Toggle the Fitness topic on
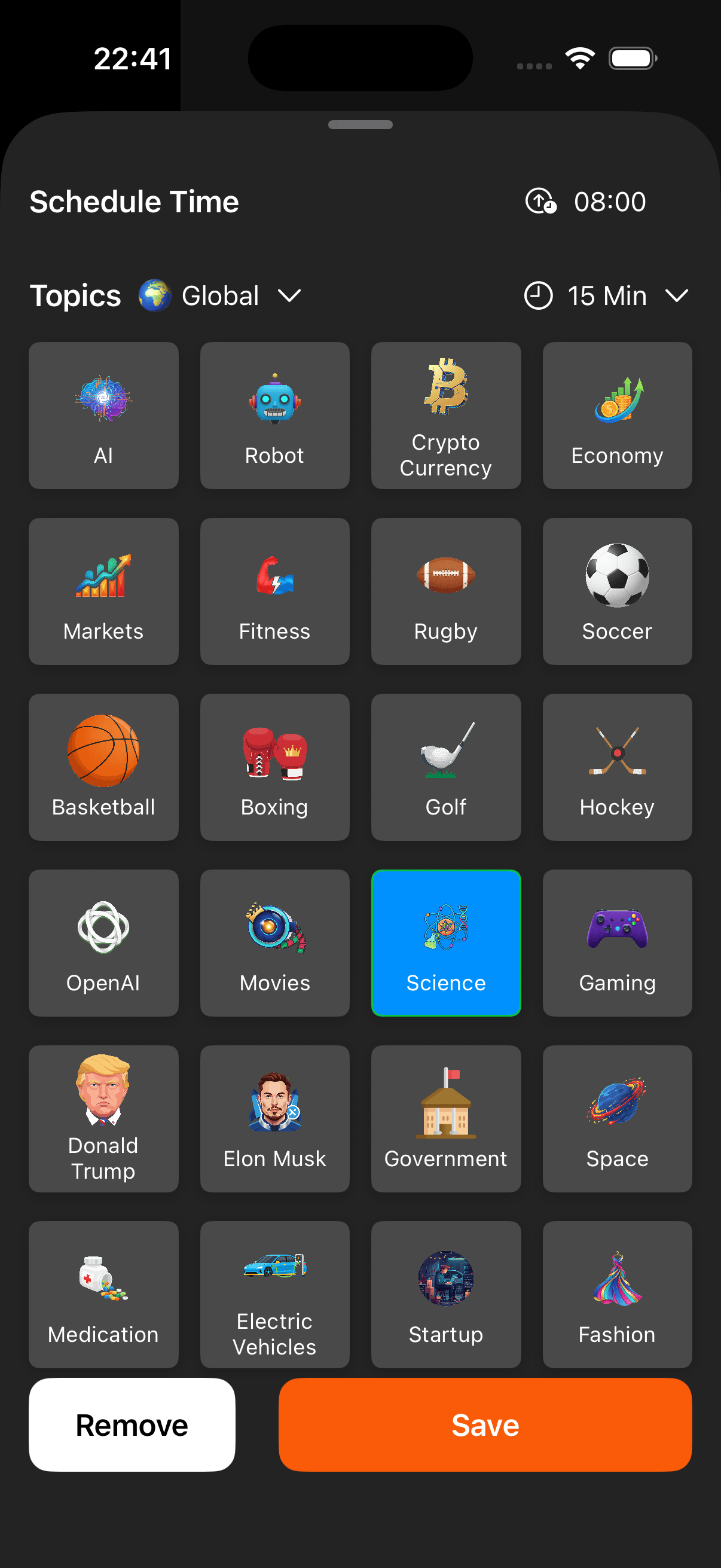 pyautogui.click(x=274, y=591)
